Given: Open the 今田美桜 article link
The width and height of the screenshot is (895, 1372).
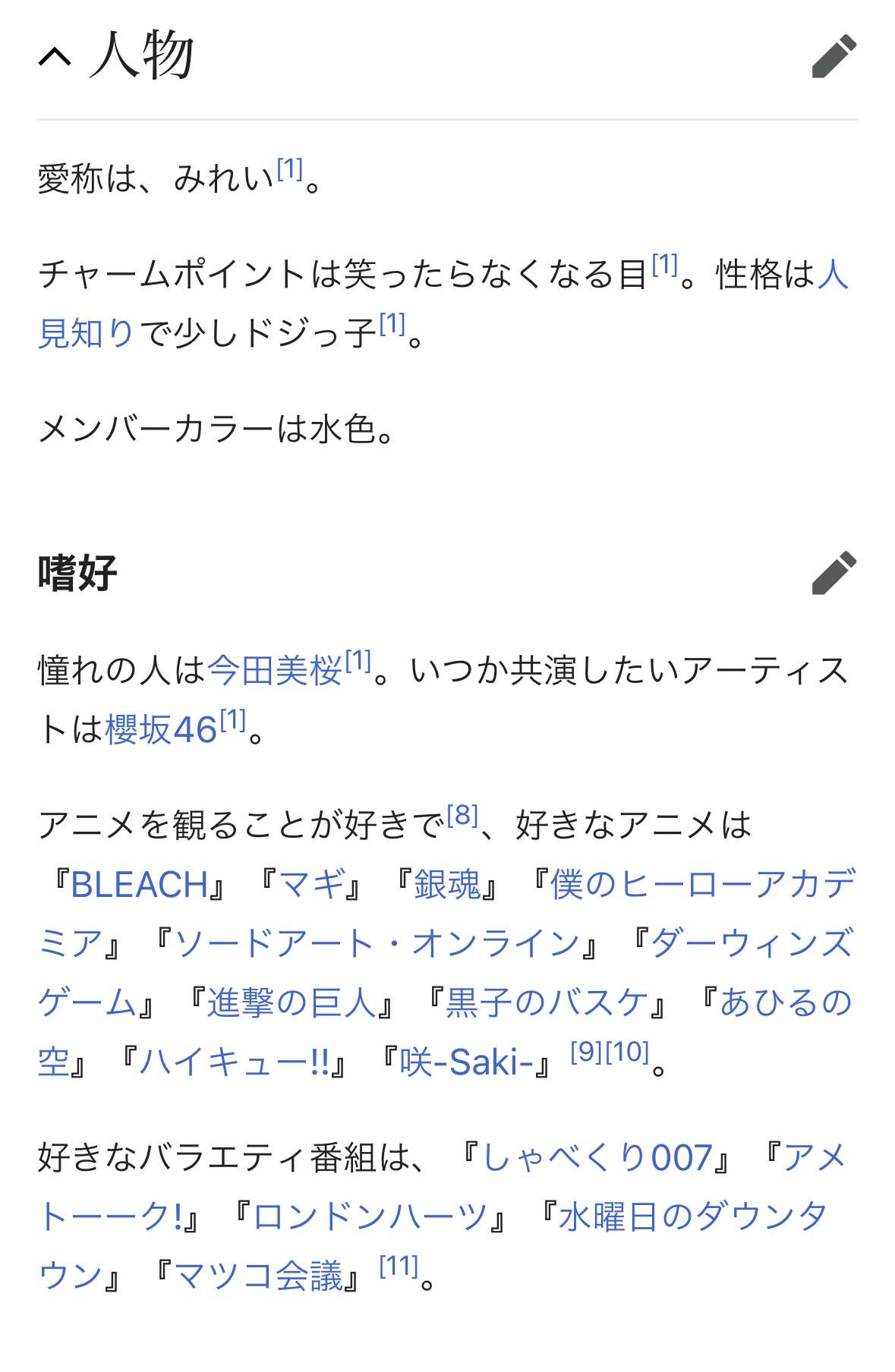Looking at the screenshot, I should point(274,671).
